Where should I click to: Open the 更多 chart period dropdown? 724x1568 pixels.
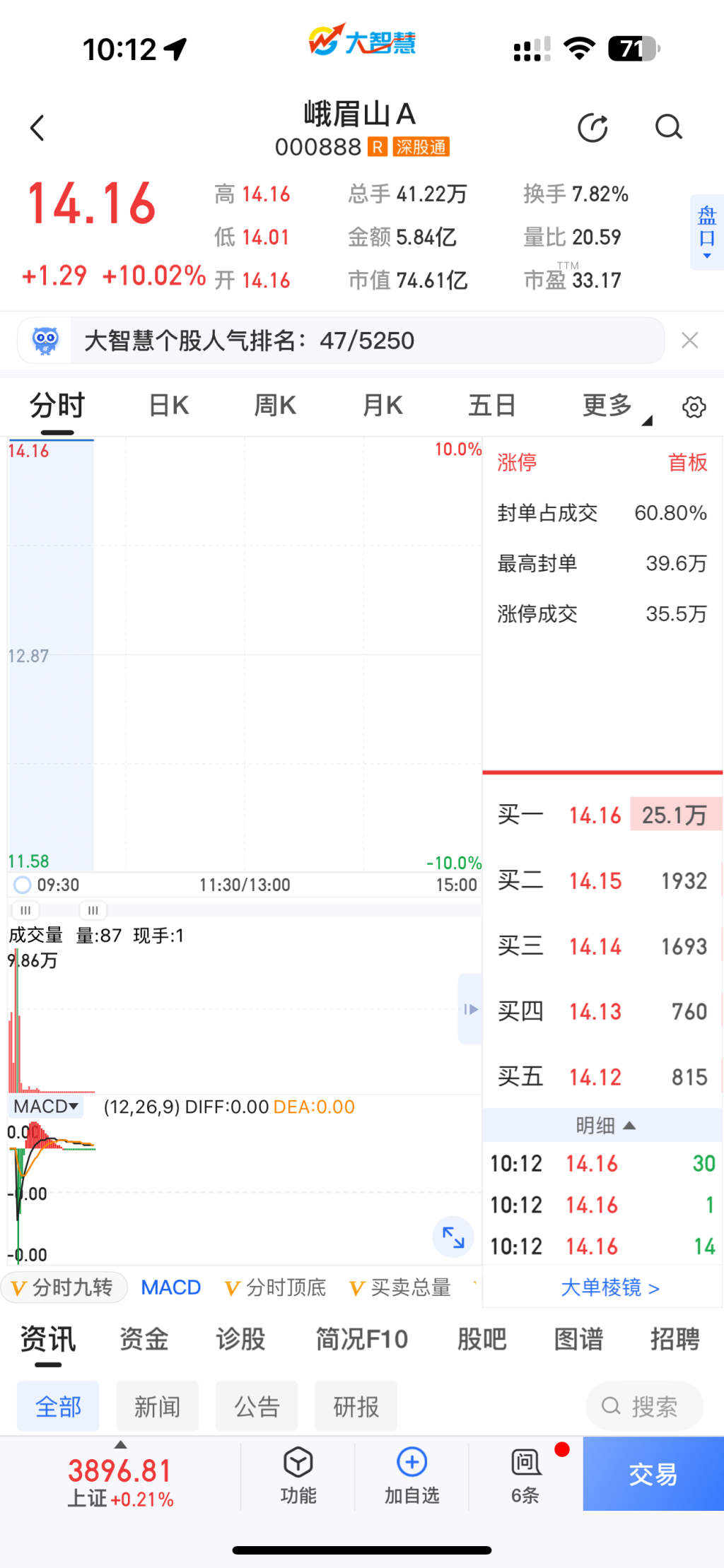[609, 406]
